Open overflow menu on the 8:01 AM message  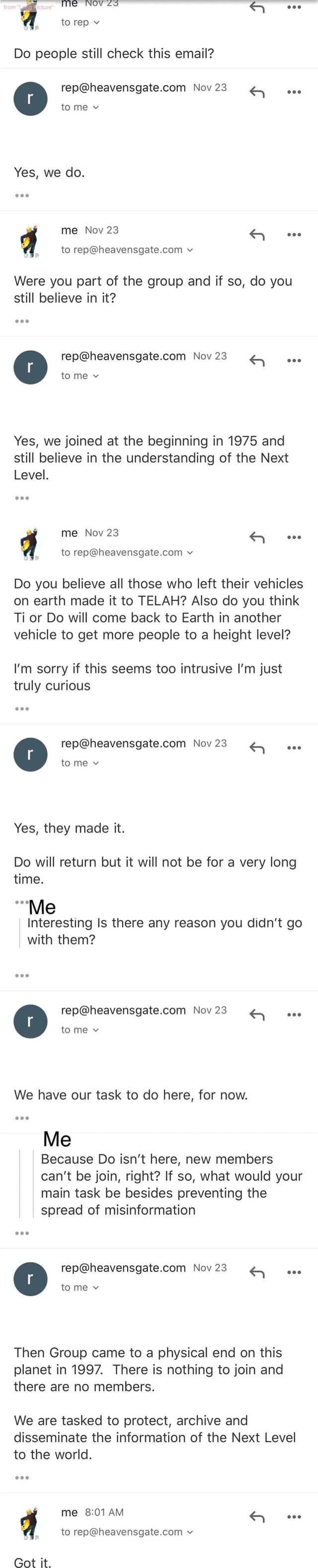294,1517
